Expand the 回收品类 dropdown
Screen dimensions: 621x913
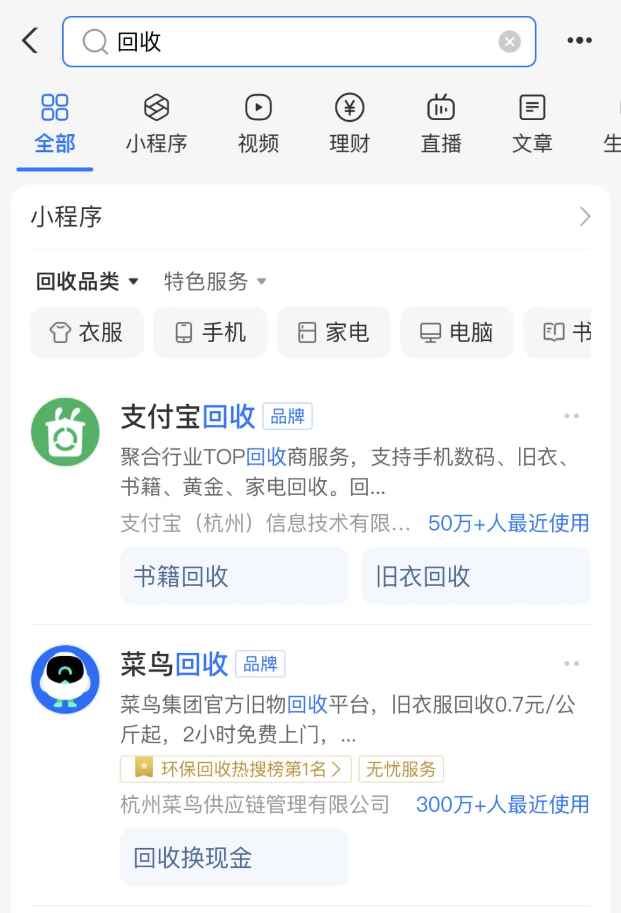pyautogui.click(x=87, y=281)
